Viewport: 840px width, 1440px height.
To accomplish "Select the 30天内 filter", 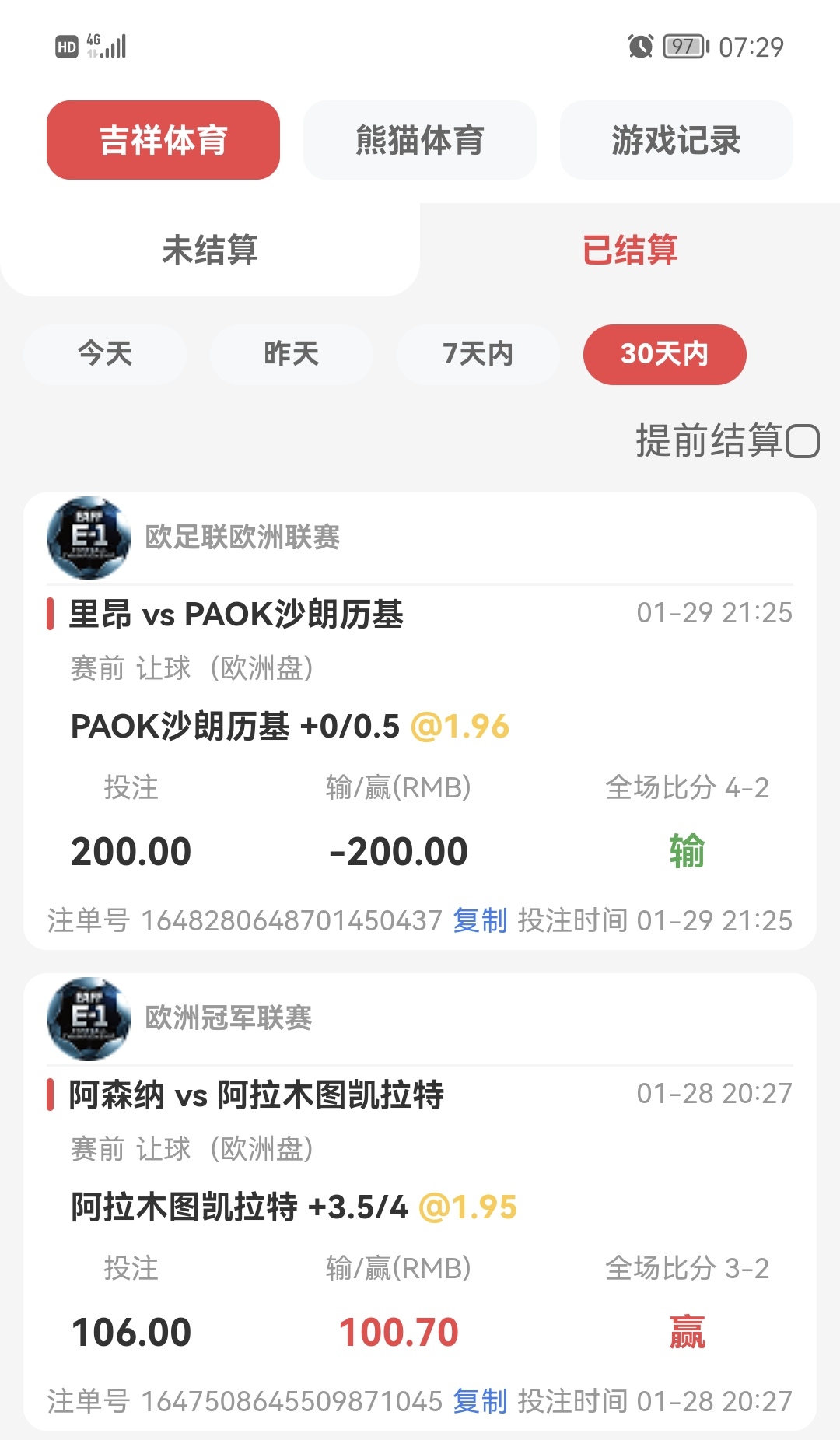I will point(664,354).
